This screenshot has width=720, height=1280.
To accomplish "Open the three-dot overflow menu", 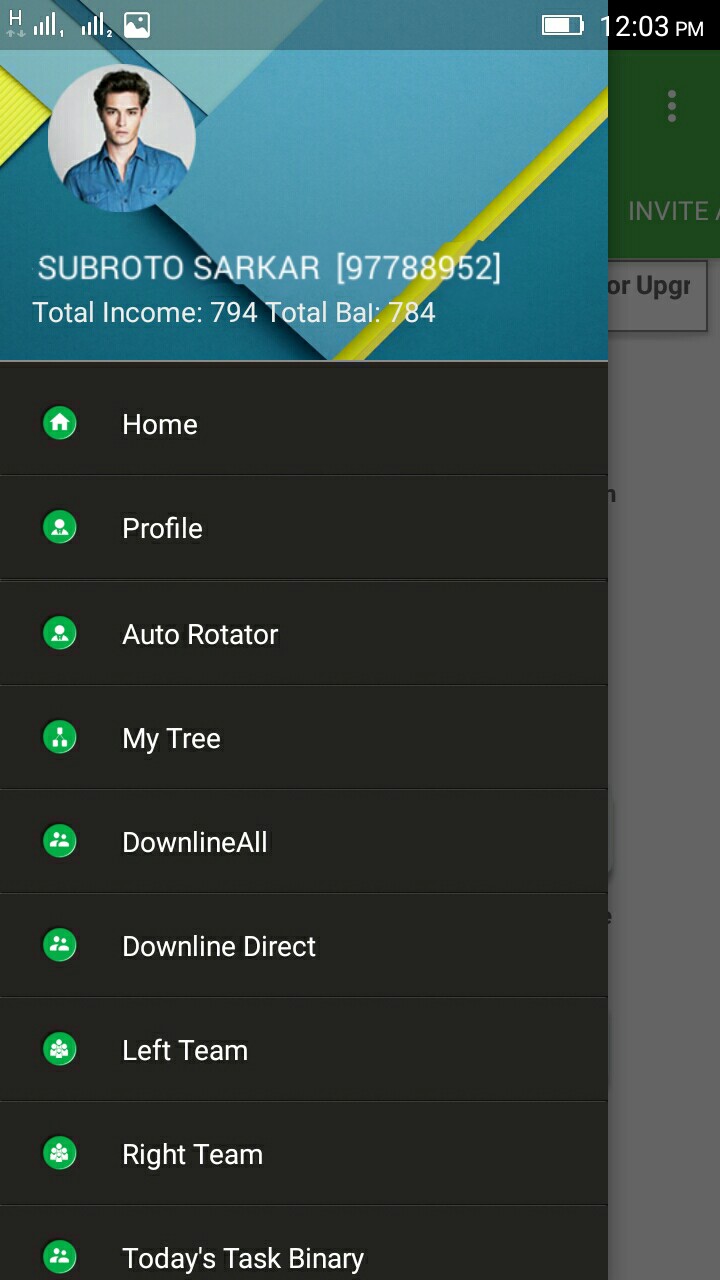I will pyautogui.click(x=672, y=106).
